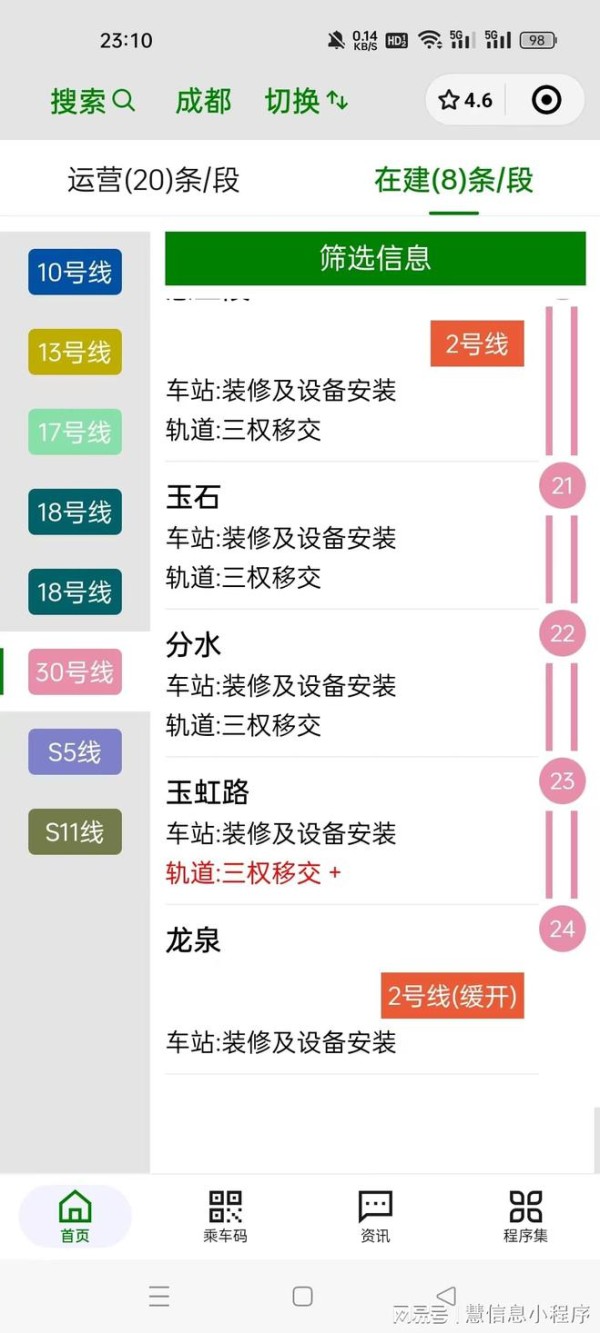Expand 轨道:三权移交 + under 玉虹路
This screenshot has height=1333, width=600.
253,873
